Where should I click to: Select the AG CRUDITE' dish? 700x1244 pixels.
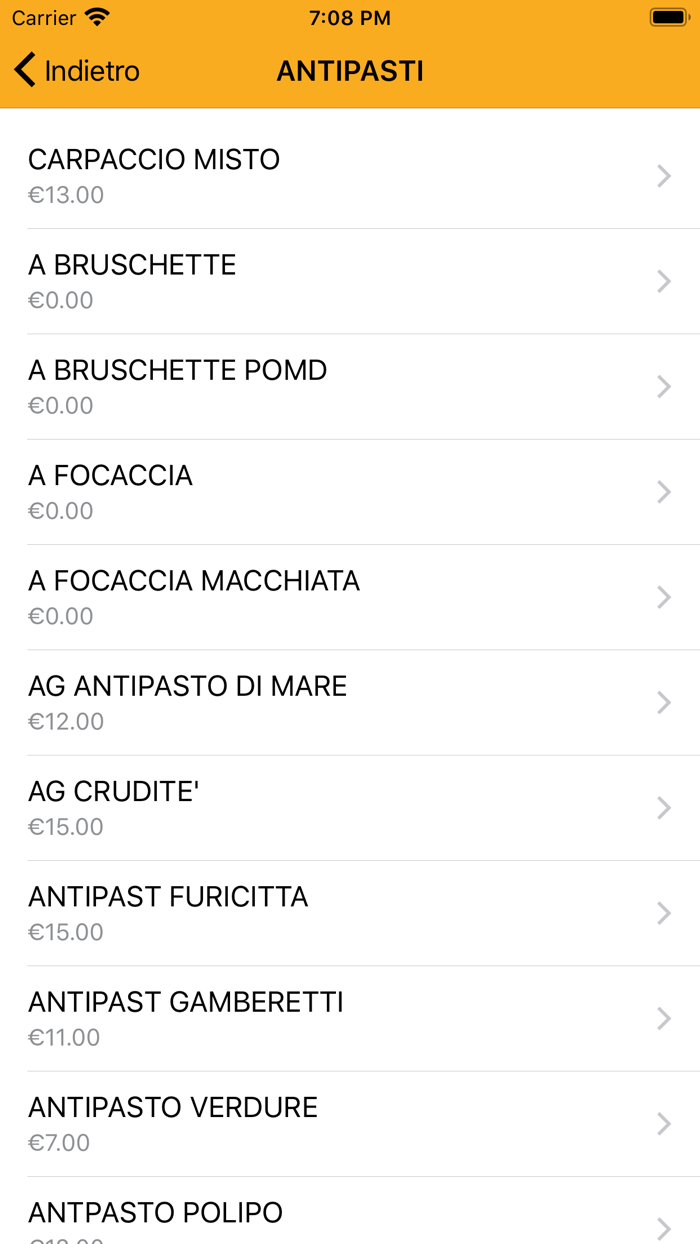(x=350, y=808)
